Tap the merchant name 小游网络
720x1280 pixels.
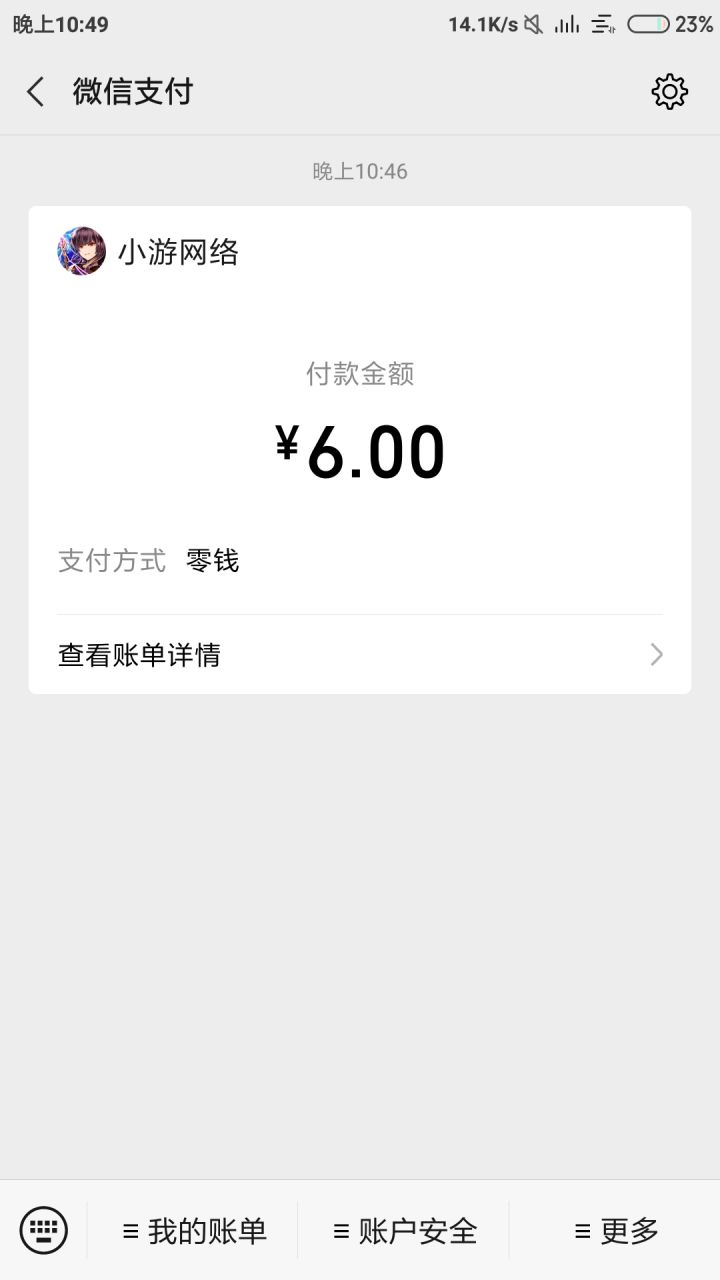(180, 253)
